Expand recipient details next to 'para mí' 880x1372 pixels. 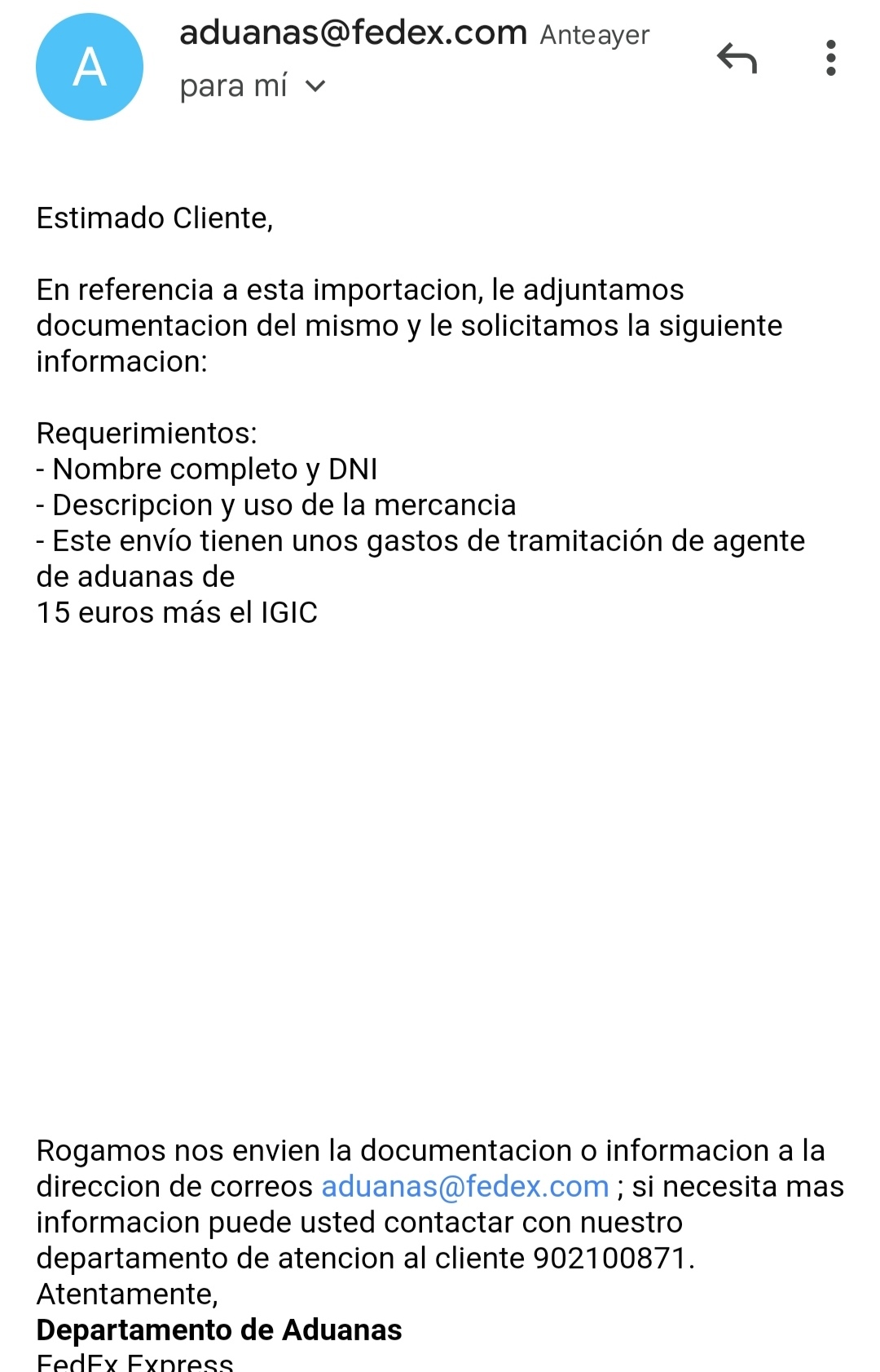[x=315, y=86]
